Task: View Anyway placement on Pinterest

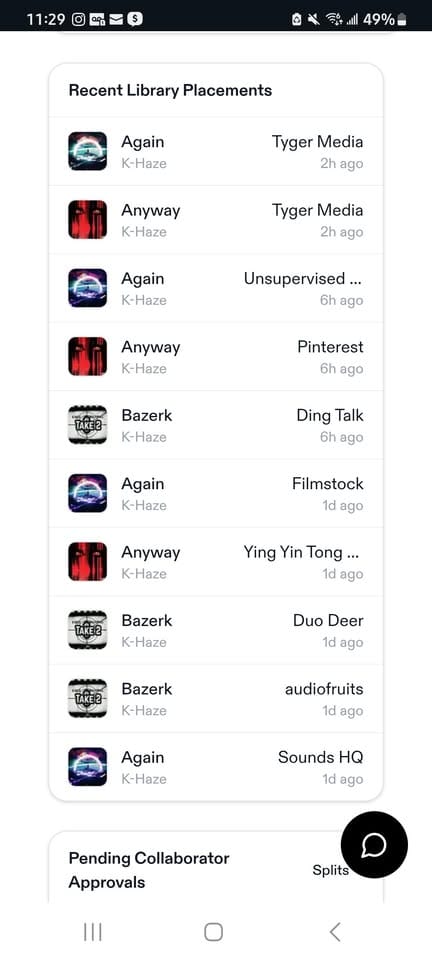Action: tap(216, 356)
